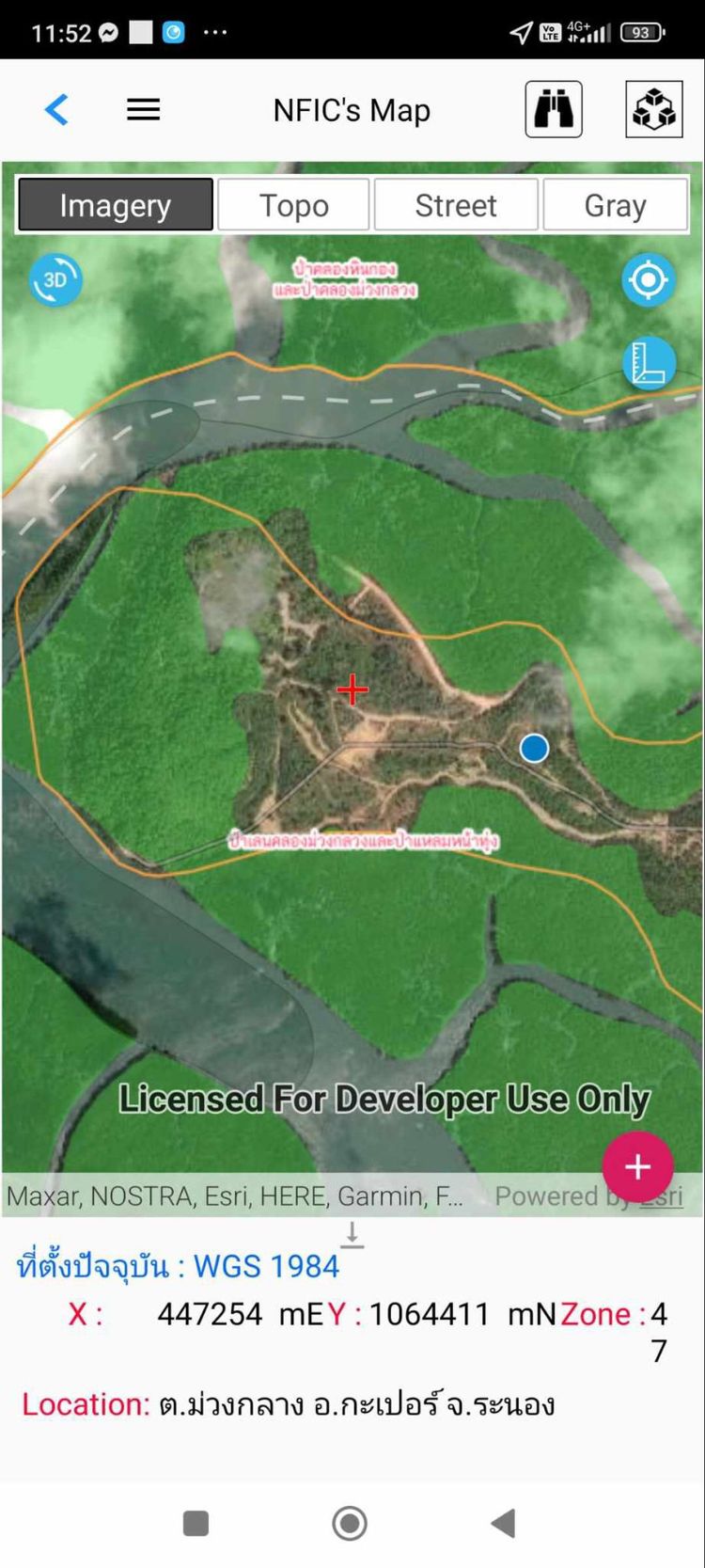Switch basemap to Topo

293,205
